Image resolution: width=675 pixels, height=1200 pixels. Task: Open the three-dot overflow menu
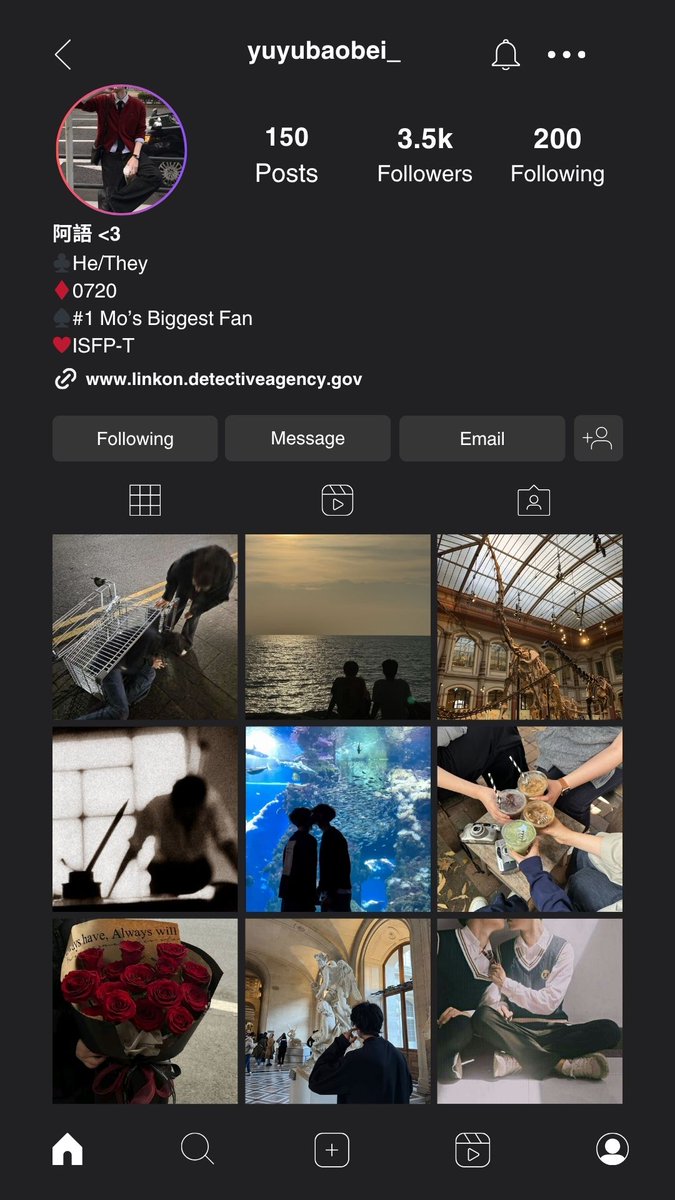[x=566, y=55]
